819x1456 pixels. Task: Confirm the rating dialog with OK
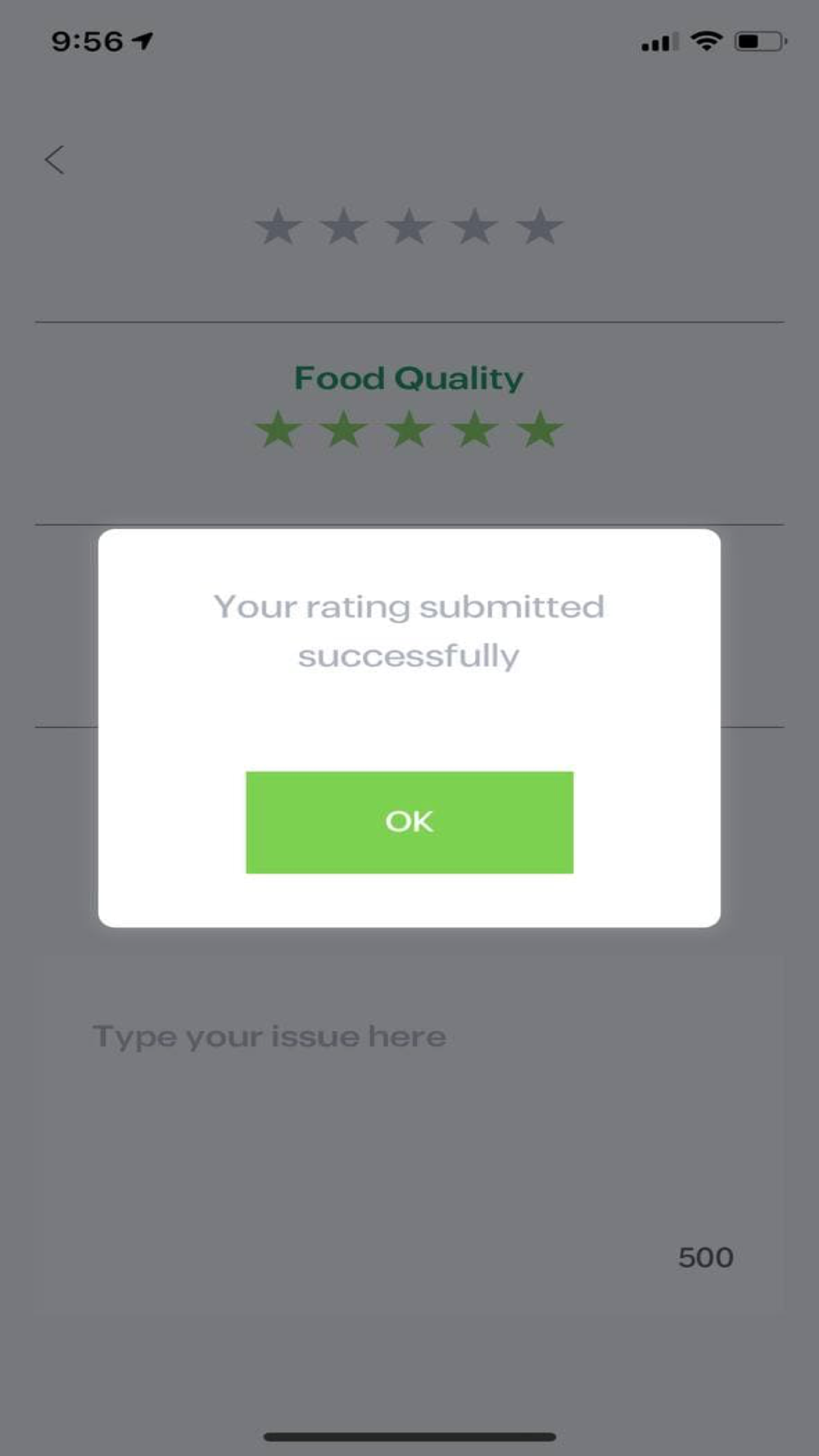coord(409,821)
